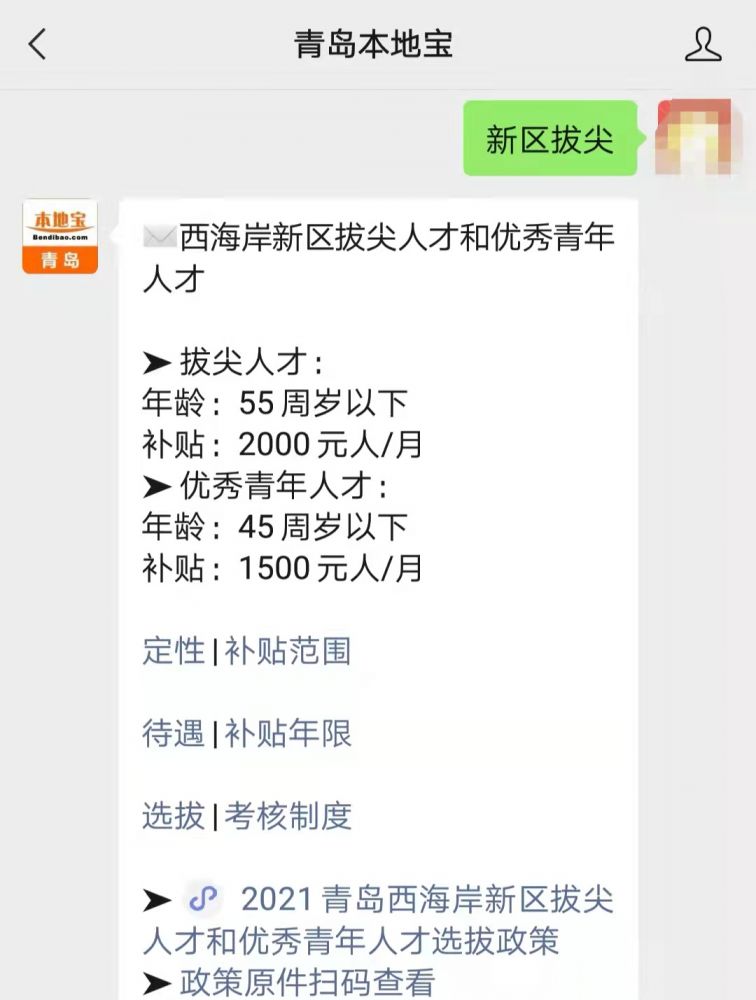Open the 定性 link
The image size is (756, 1000).
[173, 651]
